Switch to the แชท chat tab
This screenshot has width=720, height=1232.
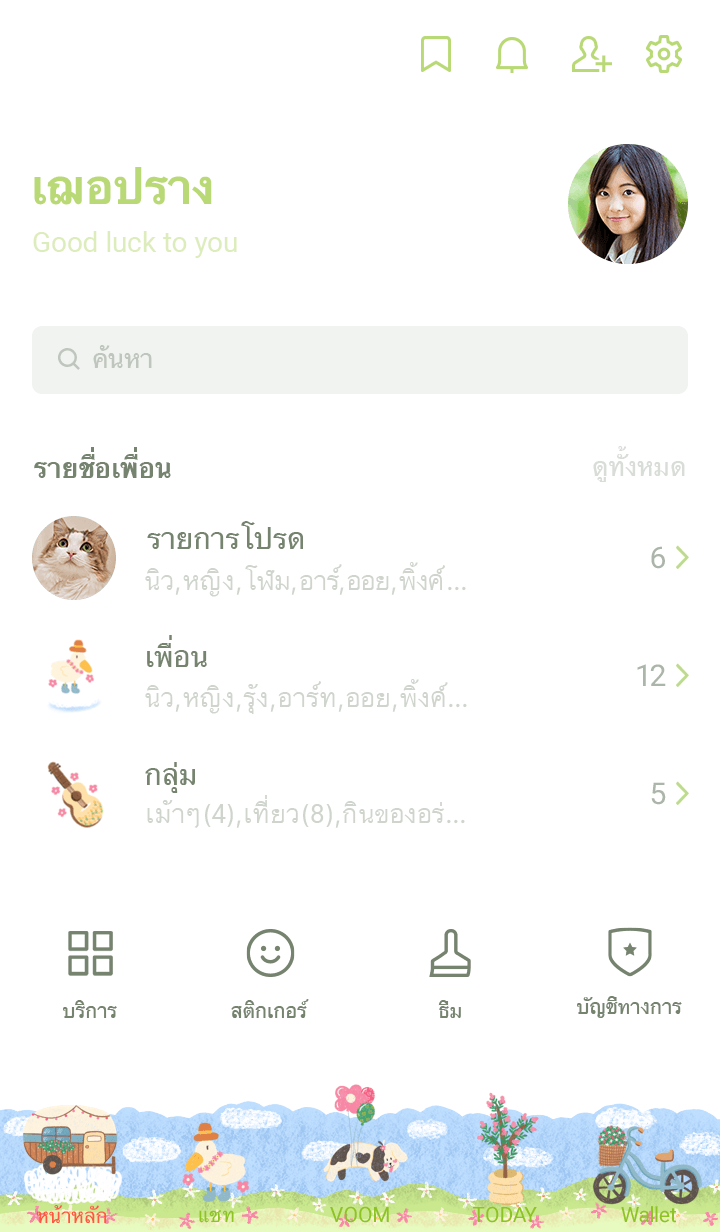click(216, 1170)
